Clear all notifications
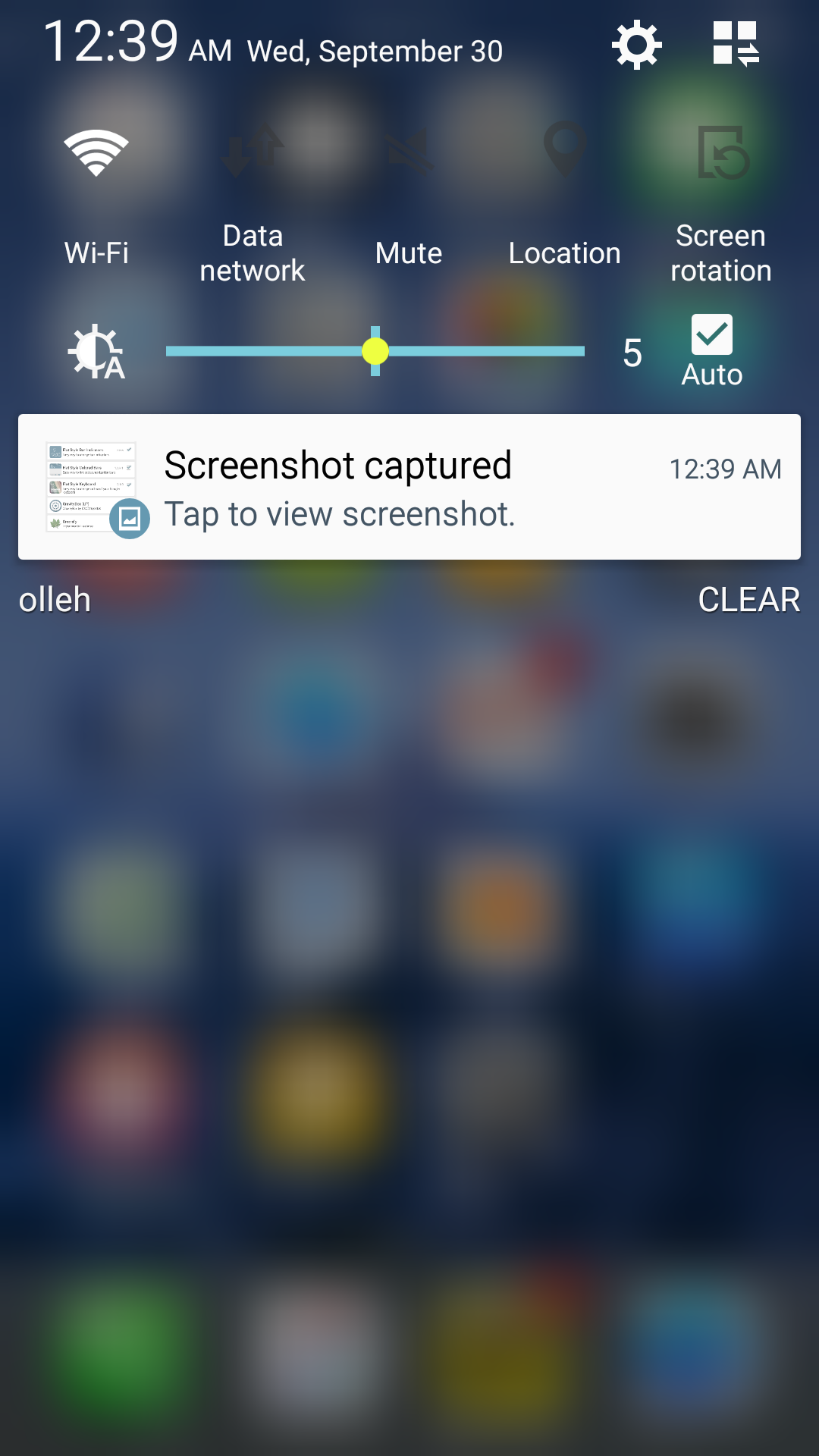819x1456 pixels. pos(748,600)
